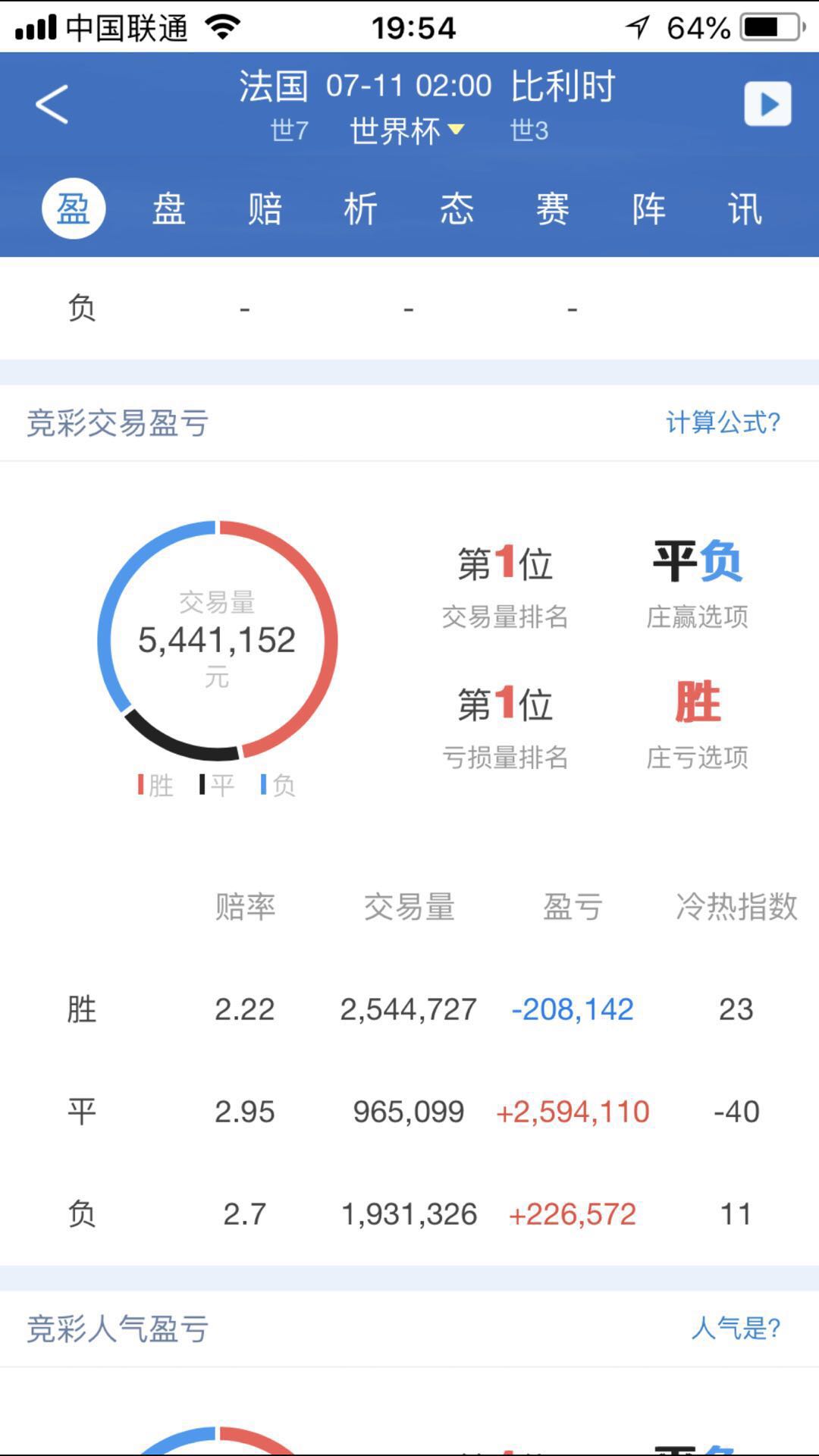Tap the back arrow to return
Screen dimensions: 819x1456
tap(52, 102)
